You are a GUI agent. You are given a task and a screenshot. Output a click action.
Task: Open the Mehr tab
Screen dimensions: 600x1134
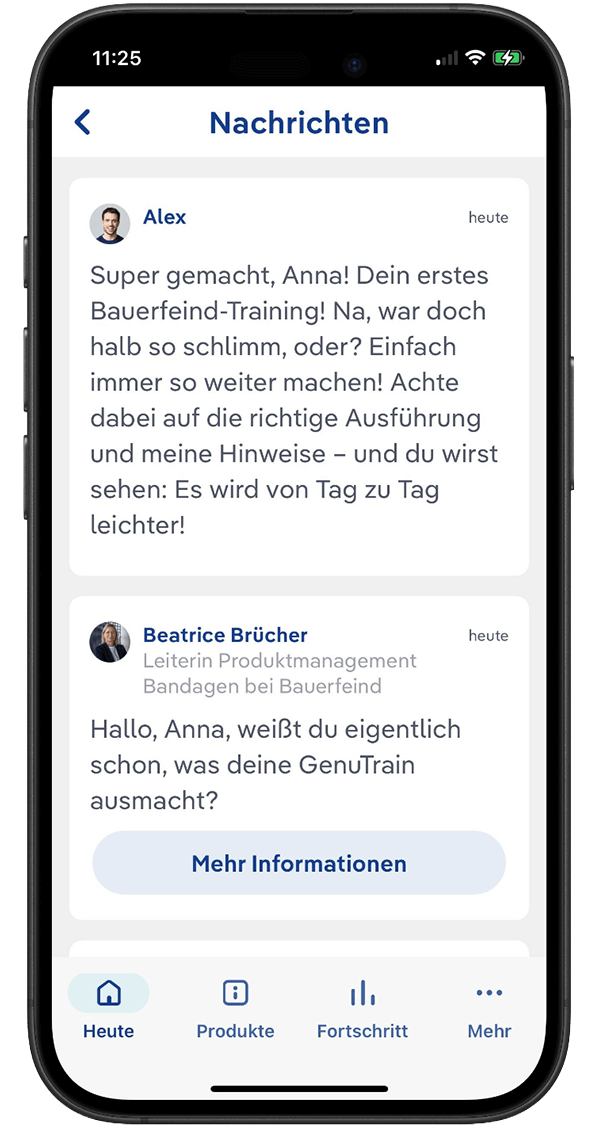pos(489,1008)
